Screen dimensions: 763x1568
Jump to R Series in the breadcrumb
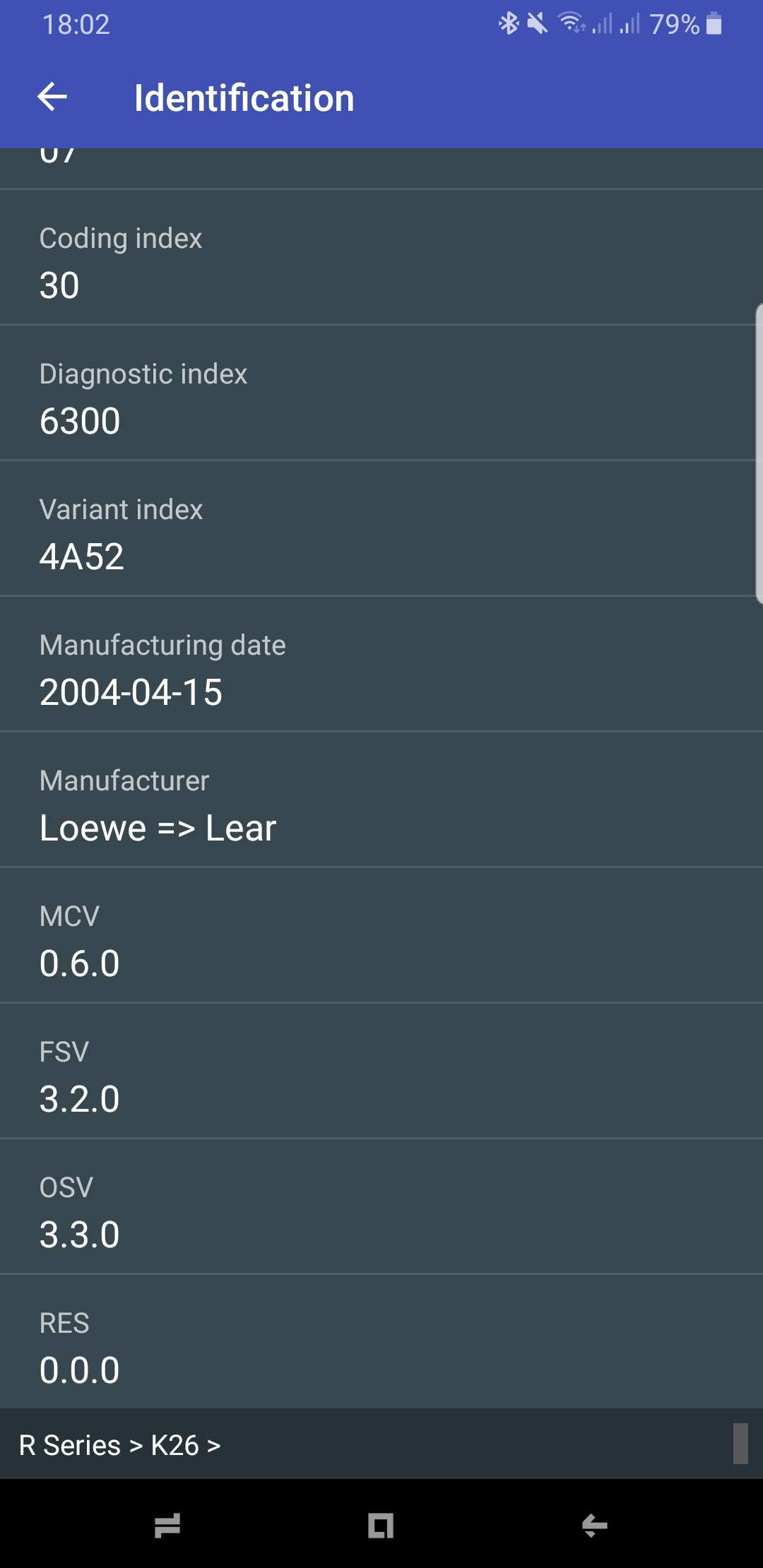69,1446
